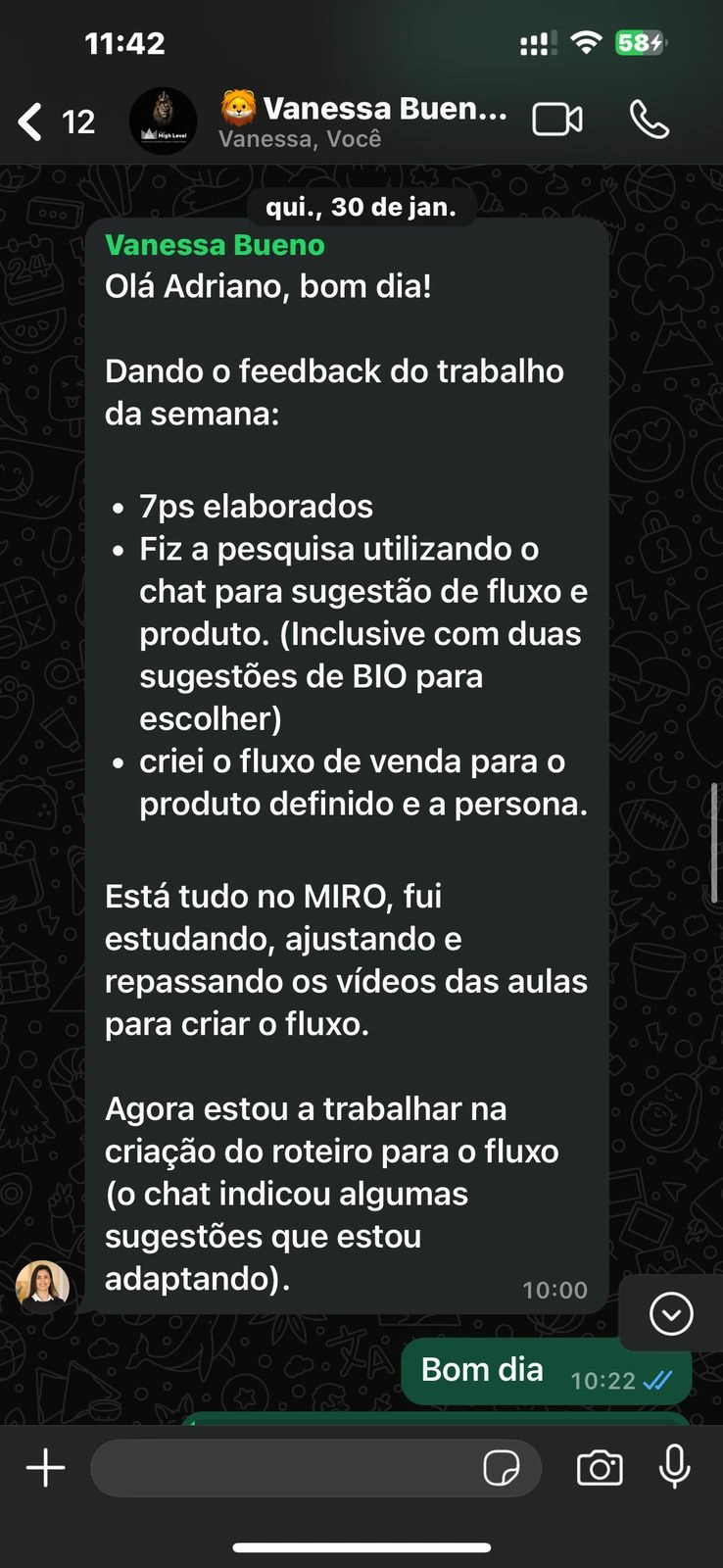Open the camera to send a photo
723x1568 pixels.
[x=600, y=1467]
